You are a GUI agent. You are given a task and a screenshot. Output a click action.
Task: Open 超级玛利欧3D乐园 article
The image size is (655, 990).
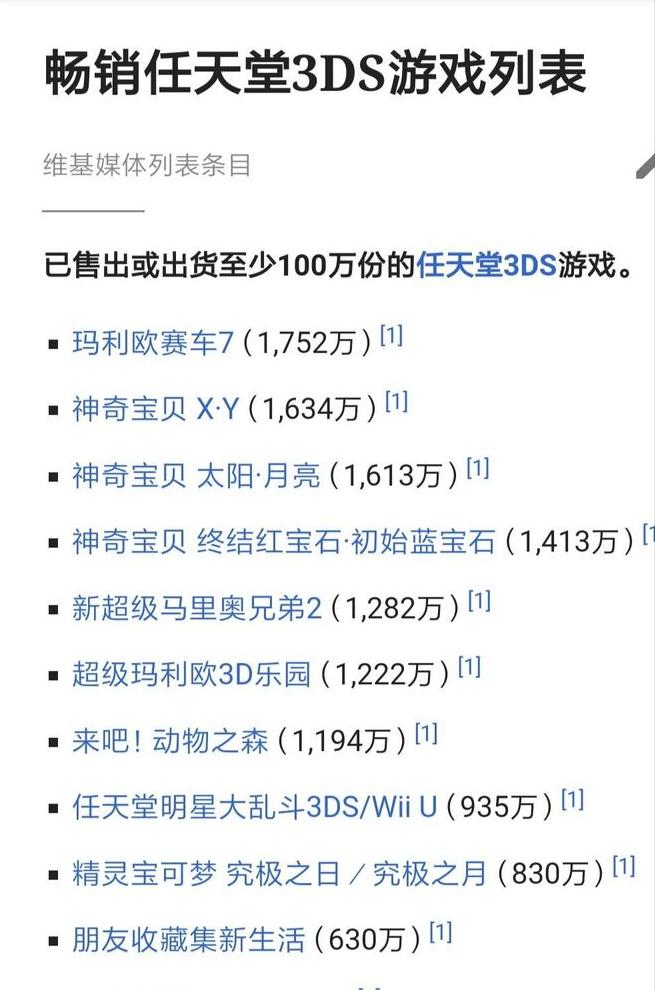coord(191,673)
